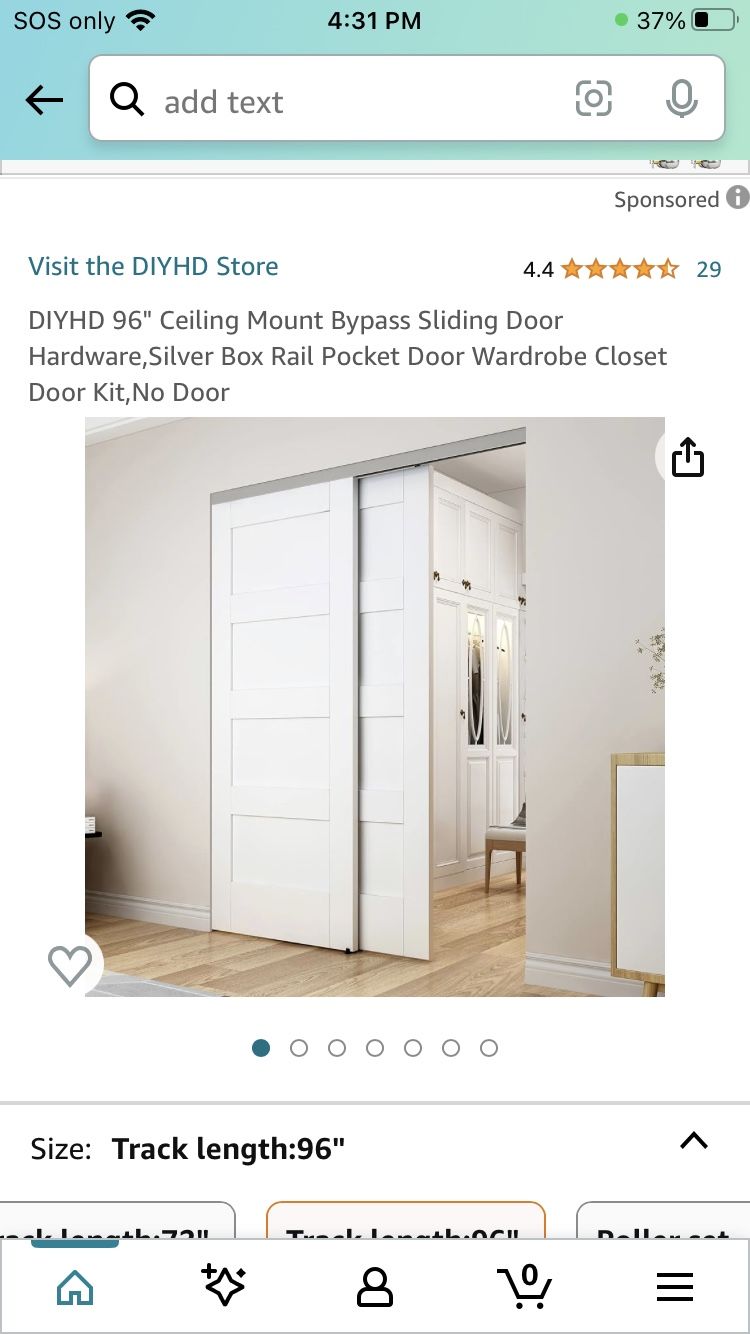Visit the DIYHD Store link
Screen dimensions: 750x1334
153,266
